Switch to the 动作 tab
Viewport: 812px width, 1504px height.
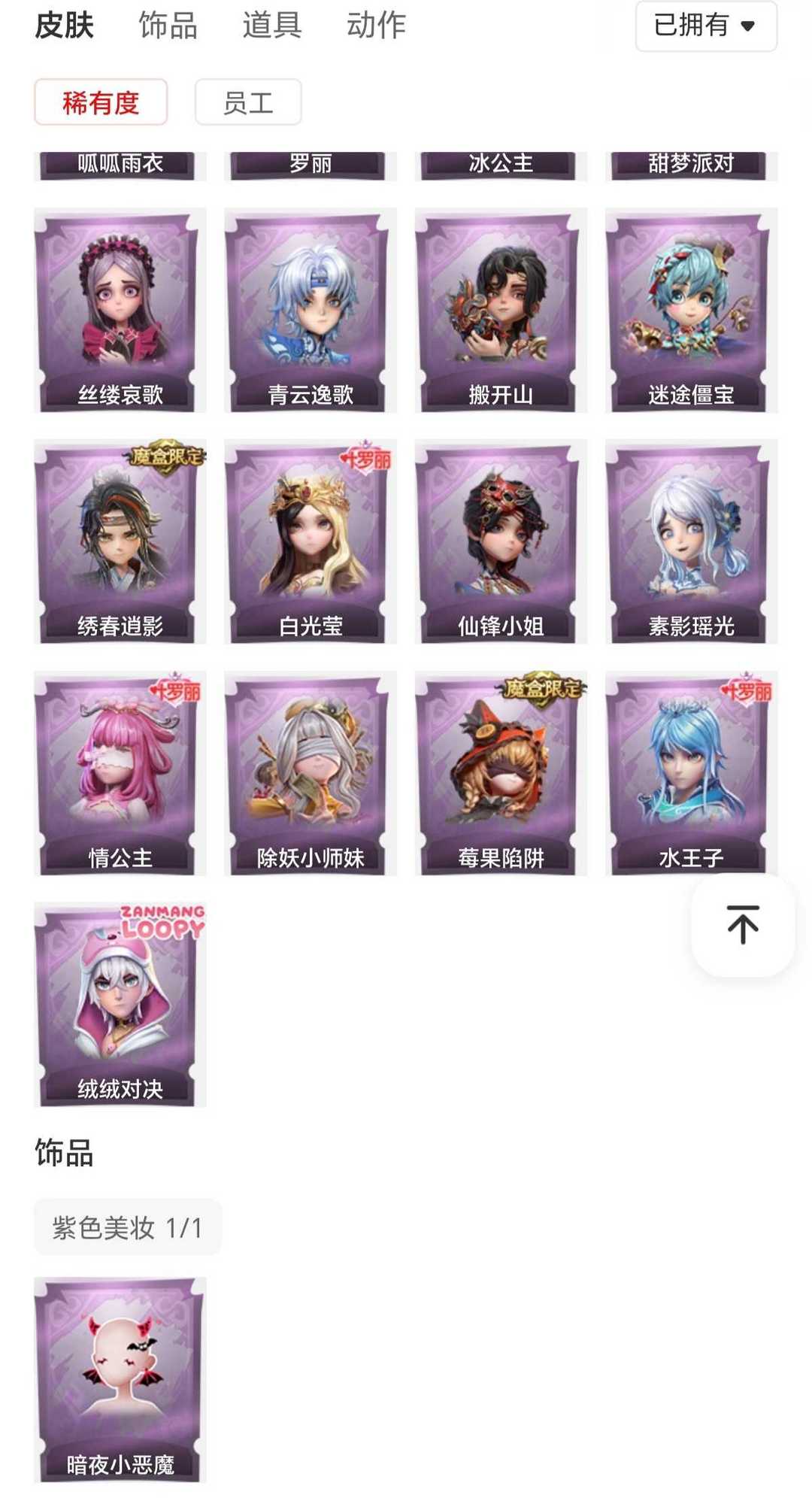point(376,26)
